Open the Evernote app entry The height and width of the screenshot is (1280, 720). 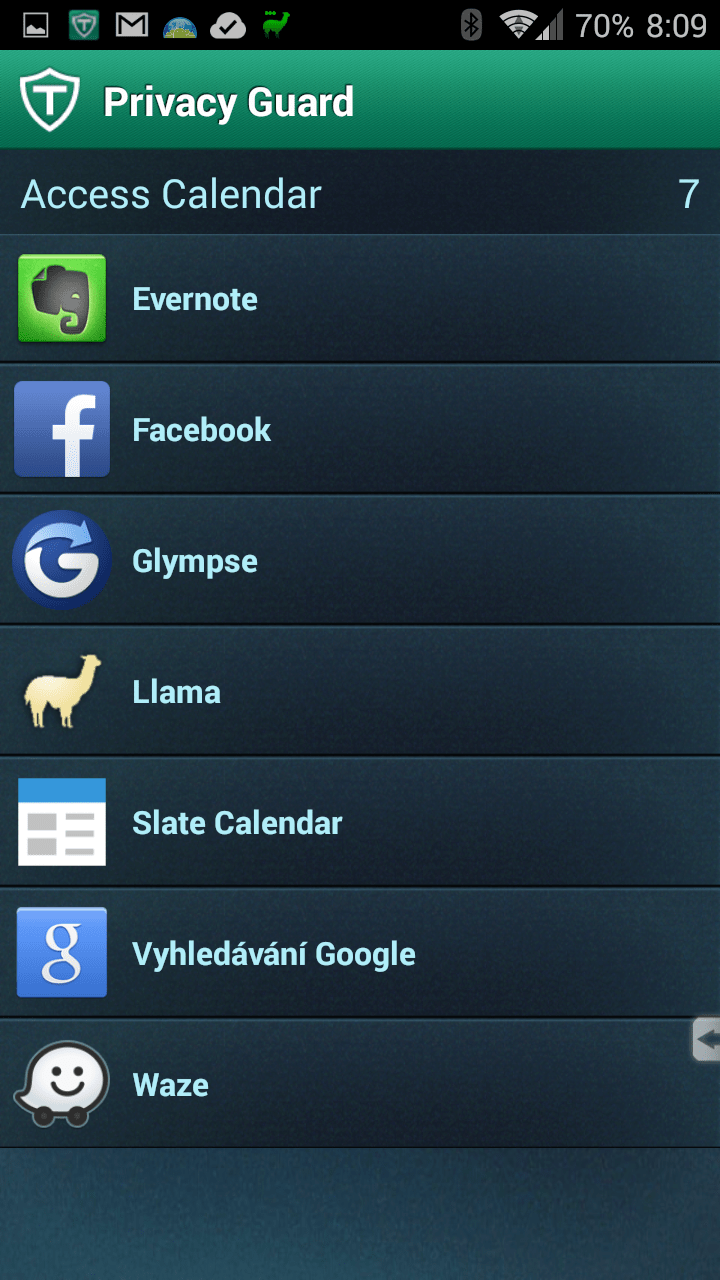360,299
